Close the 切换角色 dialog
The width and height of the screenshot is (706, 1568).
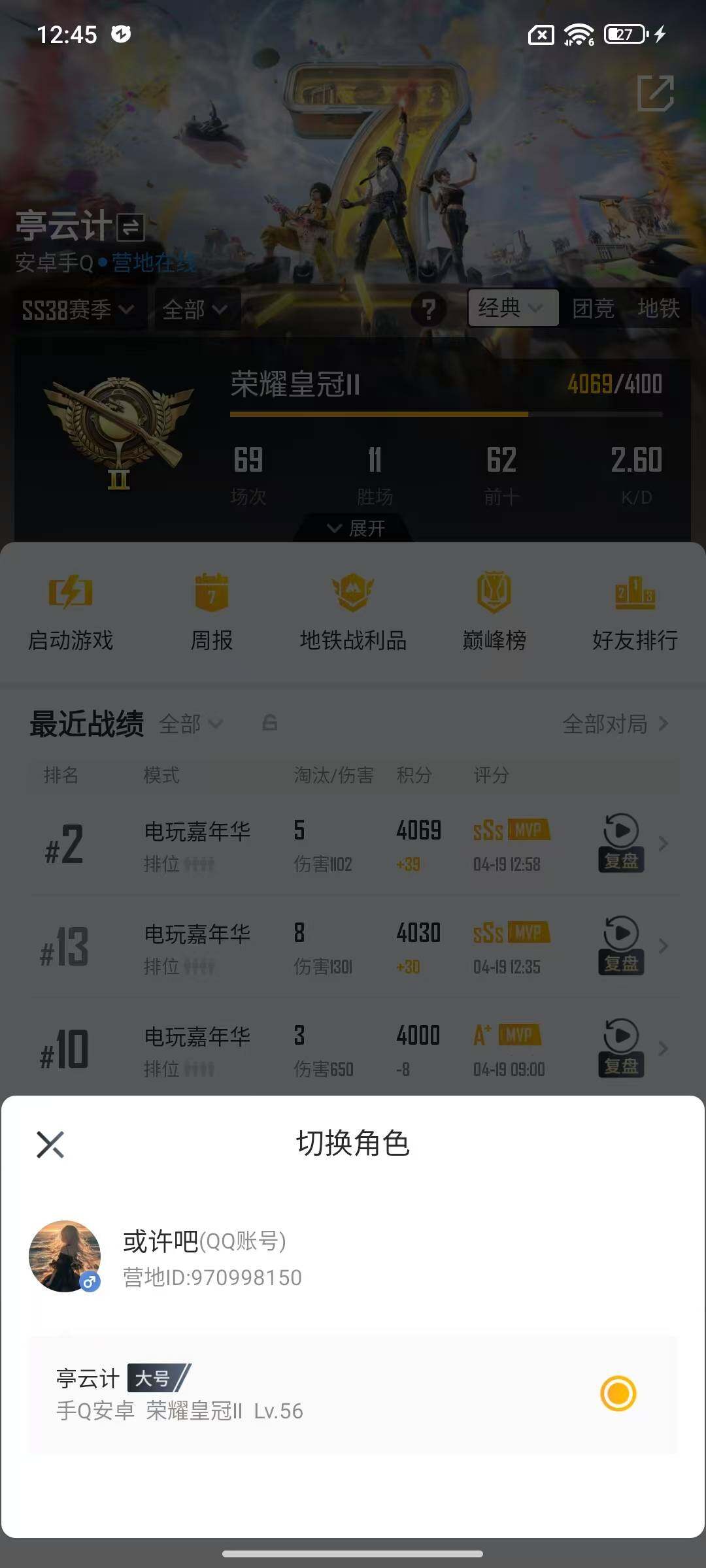tap(50, 1144)
